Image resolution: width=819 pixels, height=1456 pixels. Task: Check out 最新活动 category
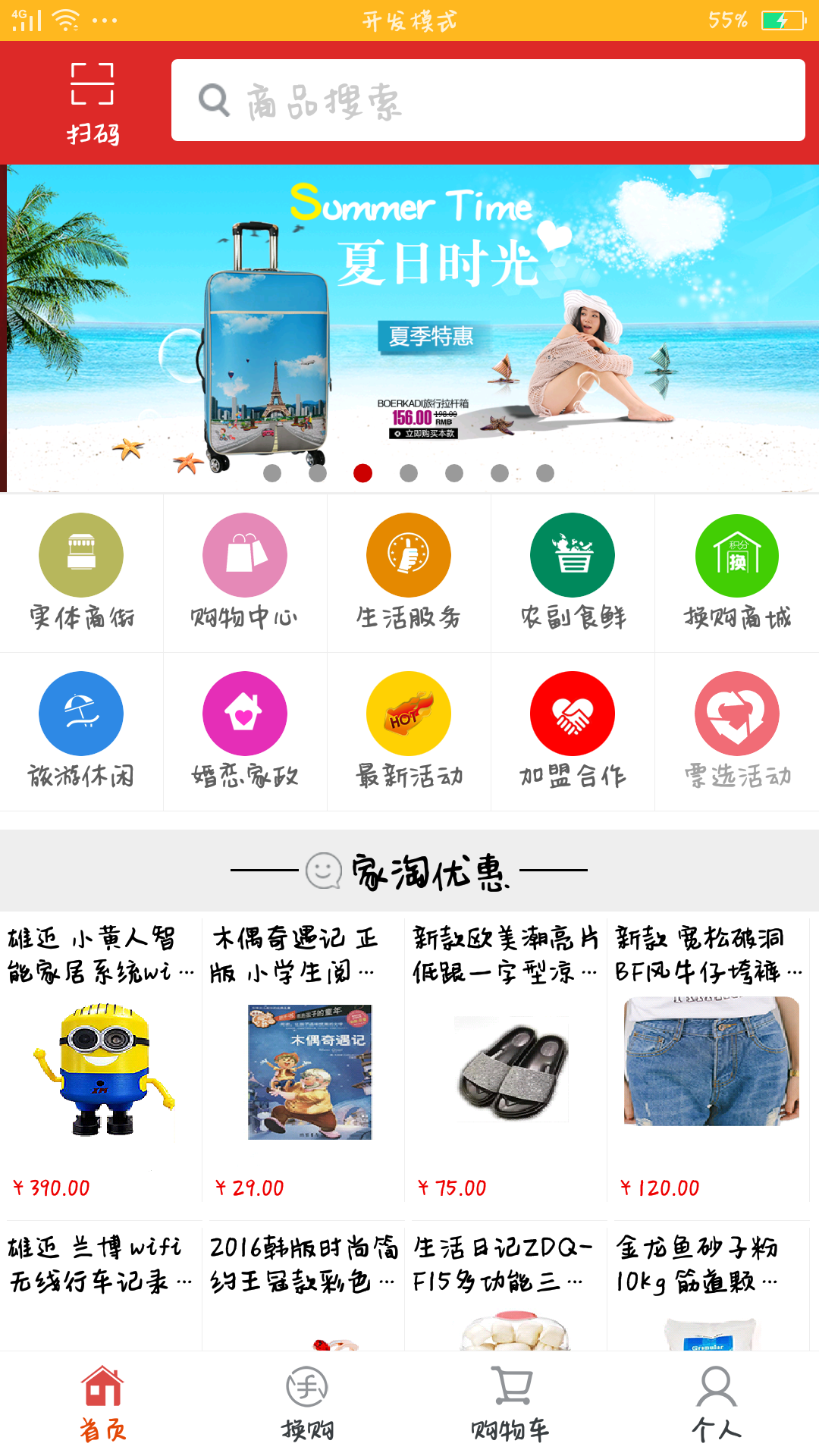(x=409, y=731)
